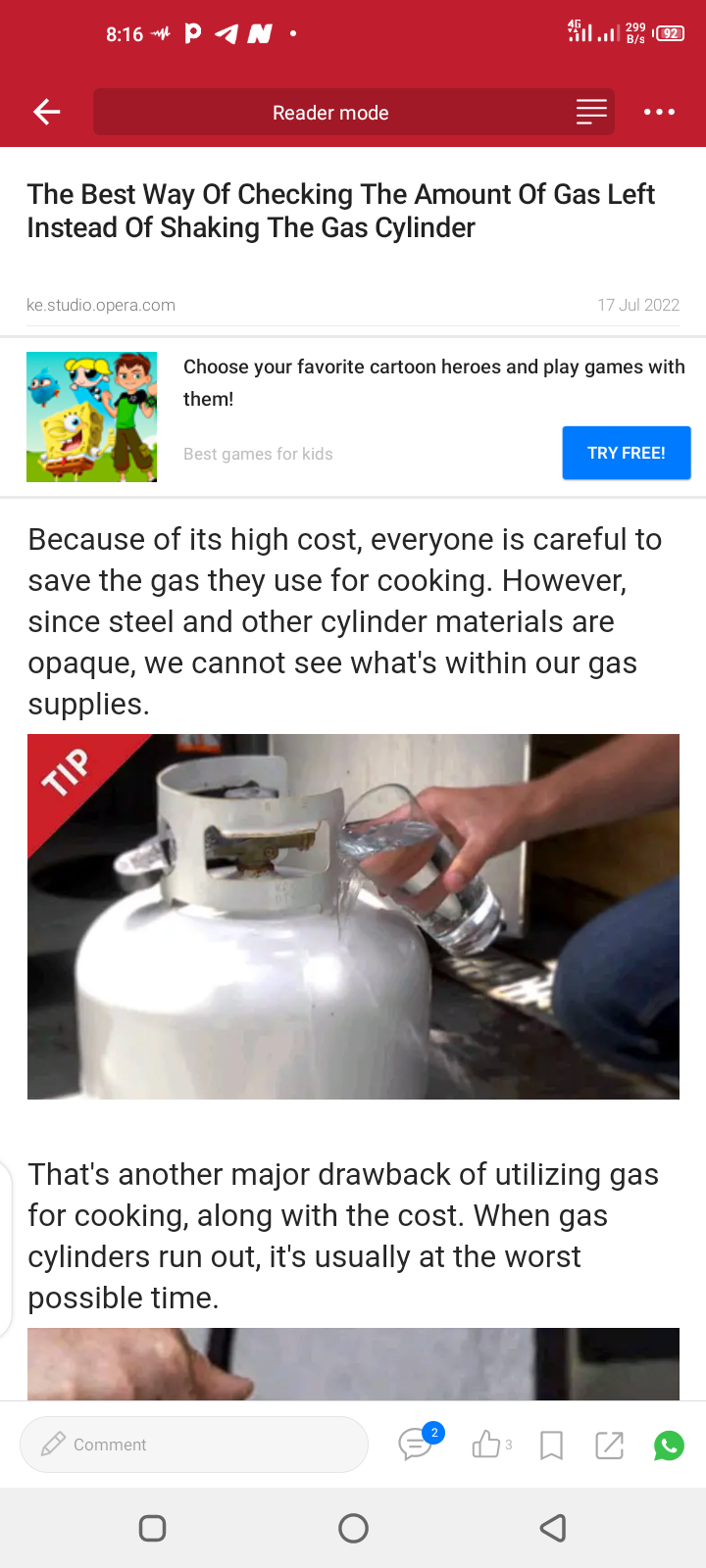This screenshot has width=706, height=1568.
Task: Tap the Reader mode bar
Action: [x=330, y=113]
